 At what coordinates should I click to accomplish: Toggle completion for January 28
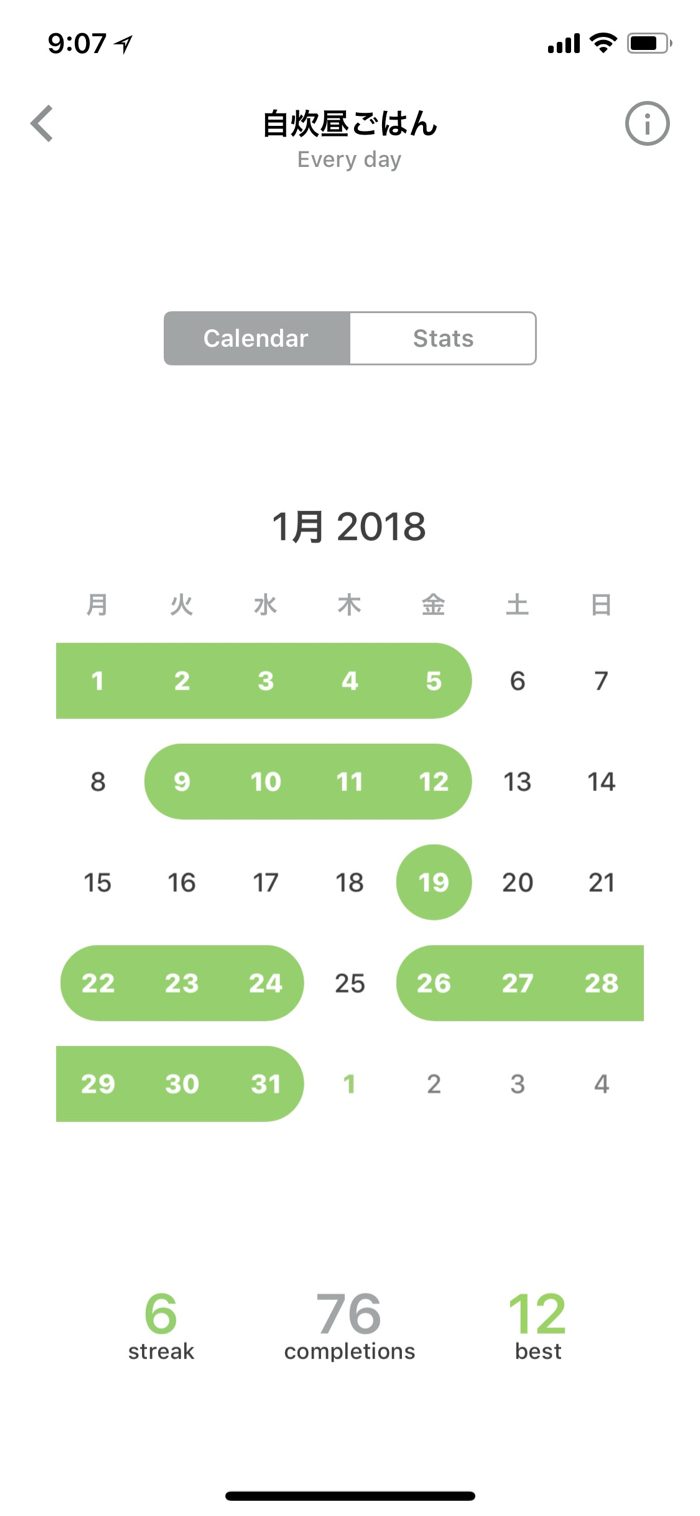click(601, 984)
